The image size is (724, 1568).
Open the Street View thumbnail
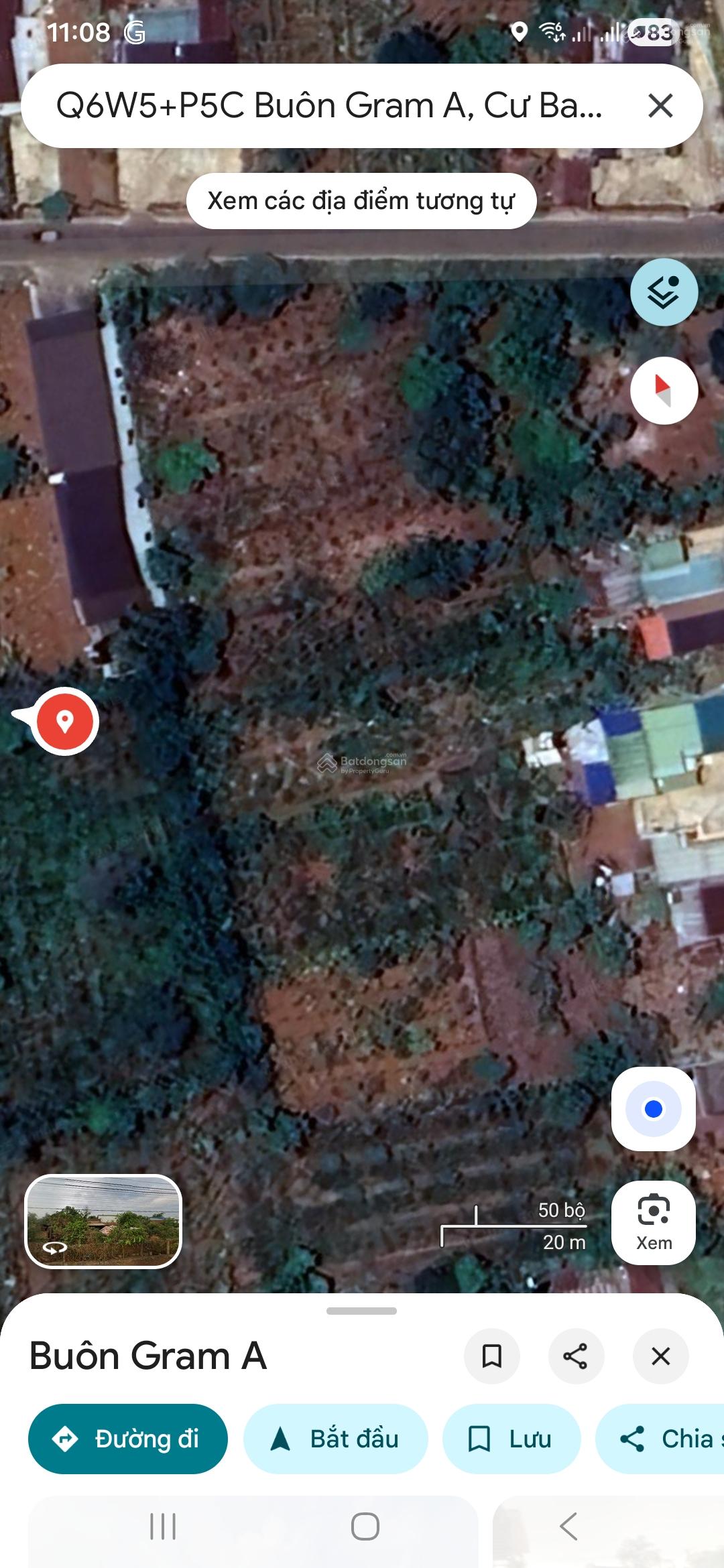click(x=103, y=1221)
